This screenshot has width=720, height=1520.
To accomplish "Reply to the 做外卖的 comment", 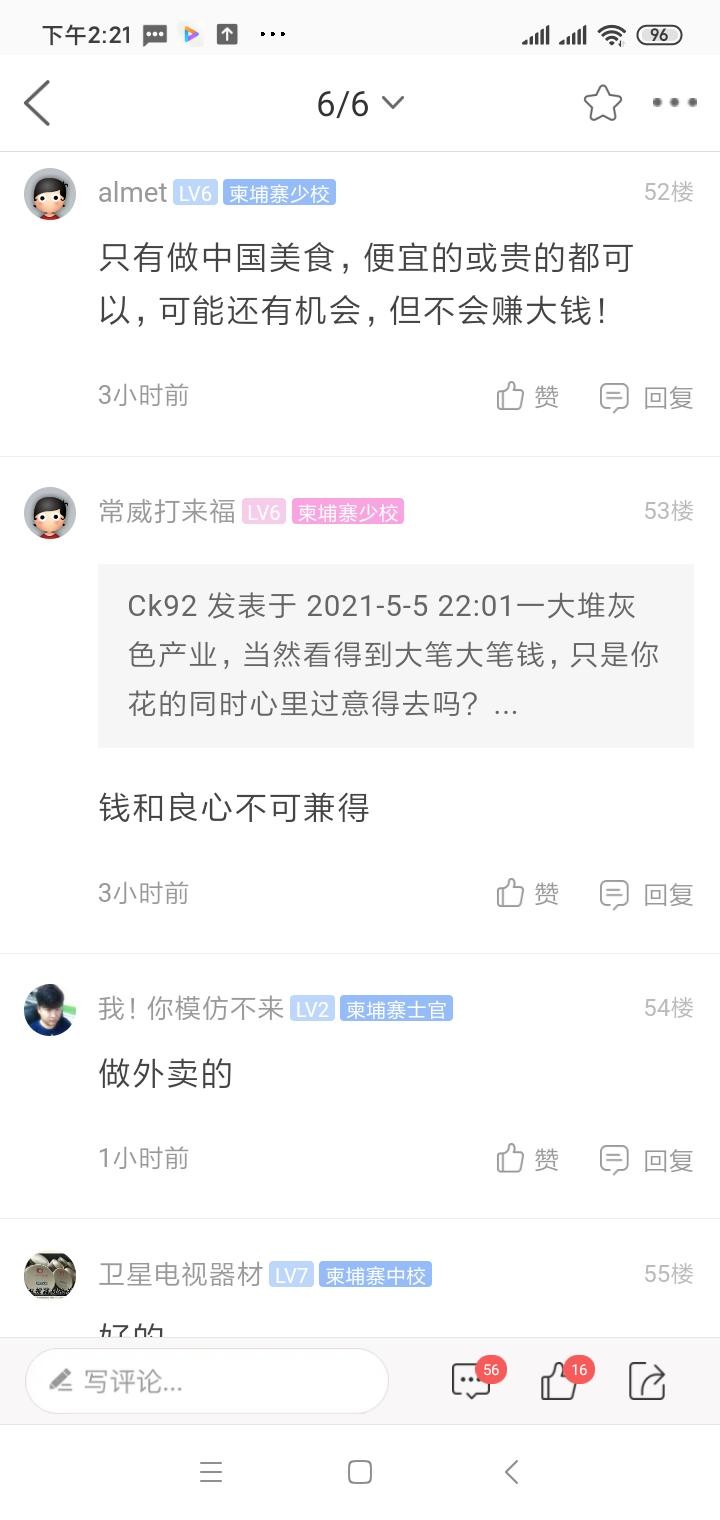I will tap(646, 1159).
